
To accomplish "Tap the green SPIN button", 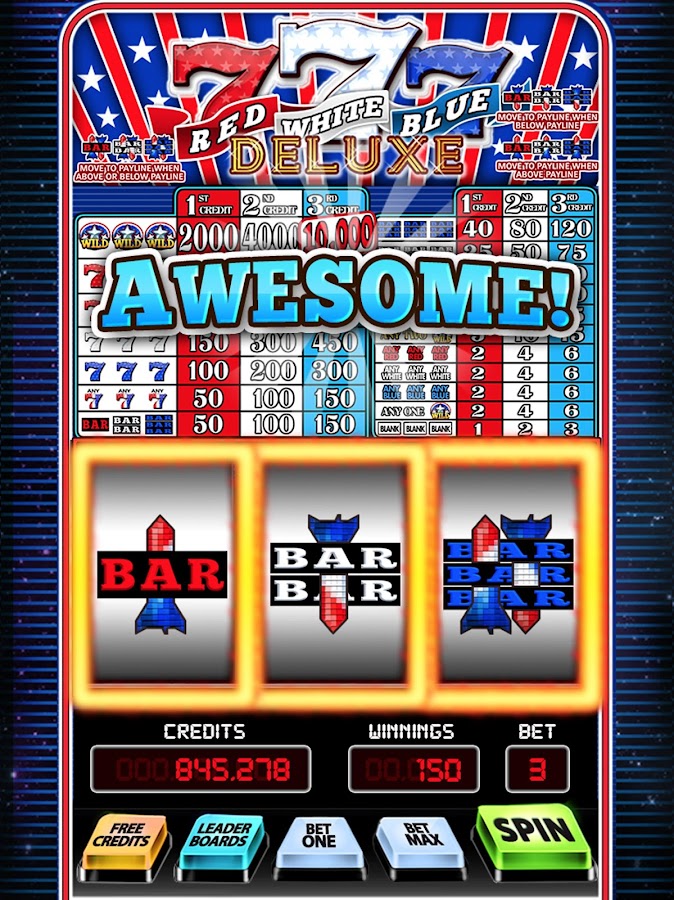I will click(534, 838).
